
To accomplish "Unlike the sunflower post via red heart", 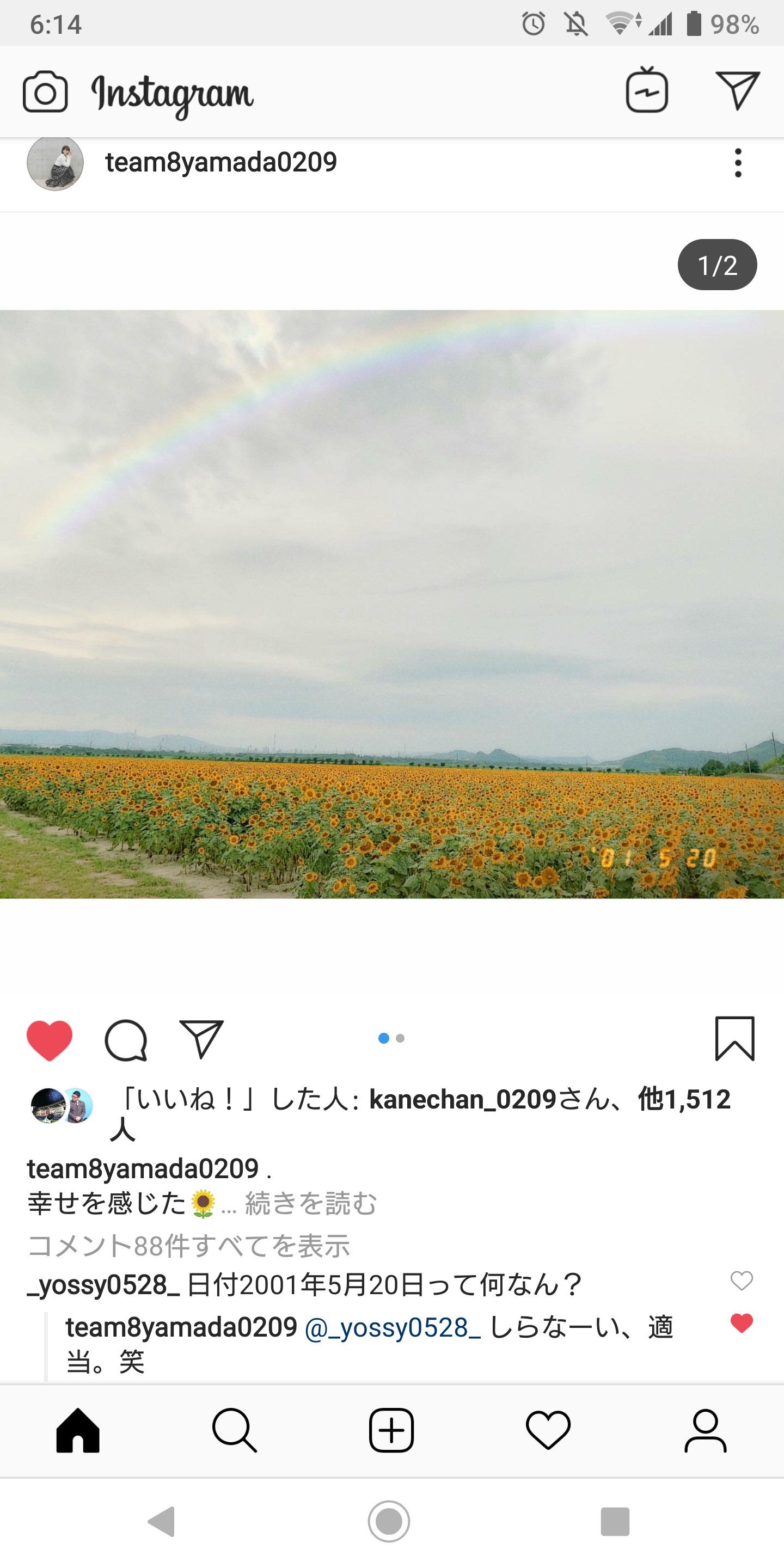I will click(50, 1040).
